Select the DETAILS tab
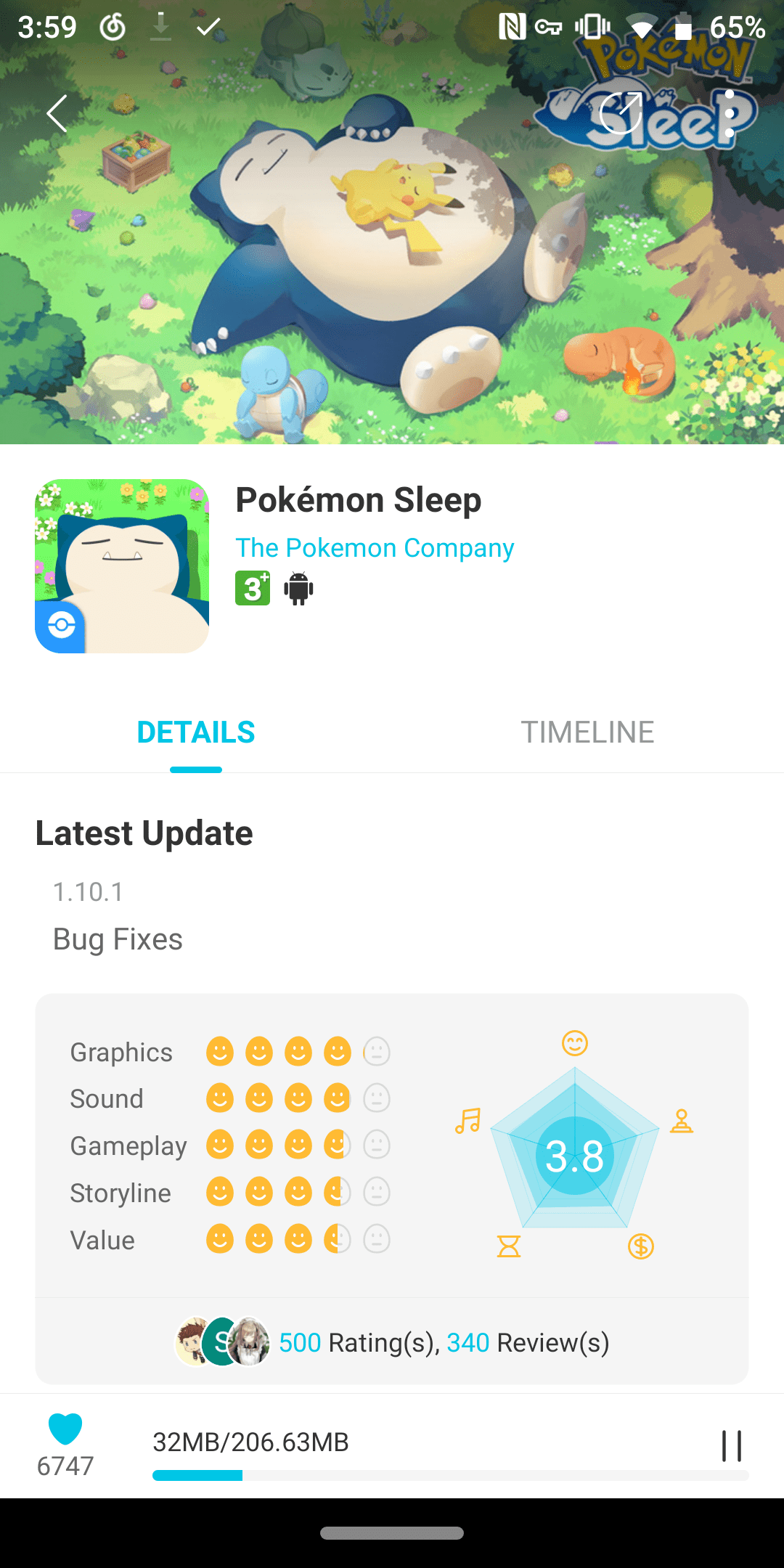This screenshot has width=784, height=1568. 196,732
